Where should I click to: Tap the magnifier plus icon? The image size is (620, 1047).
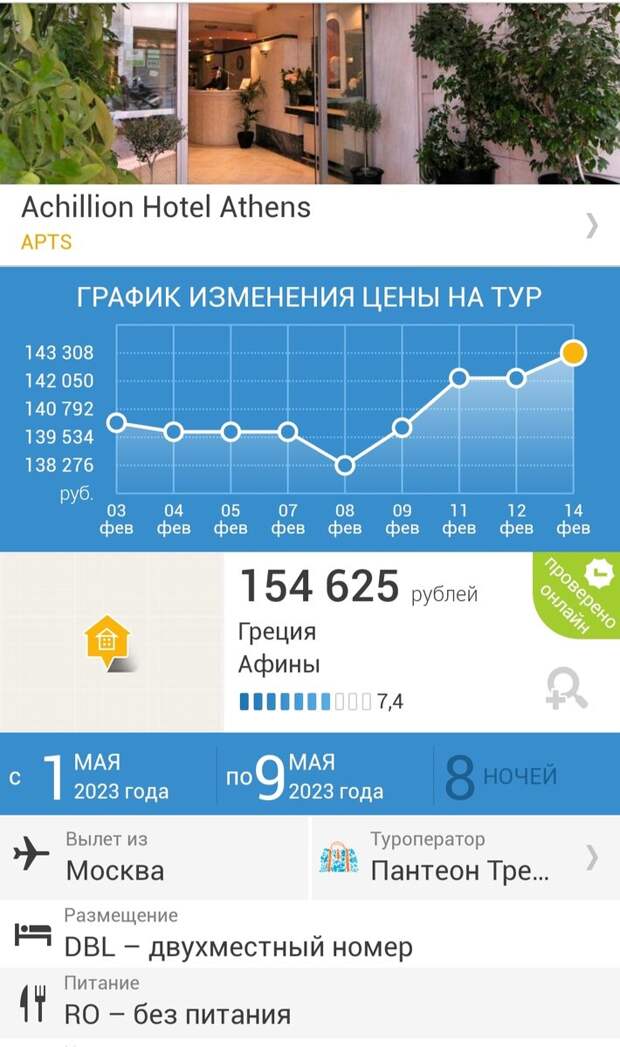point(566,688)
